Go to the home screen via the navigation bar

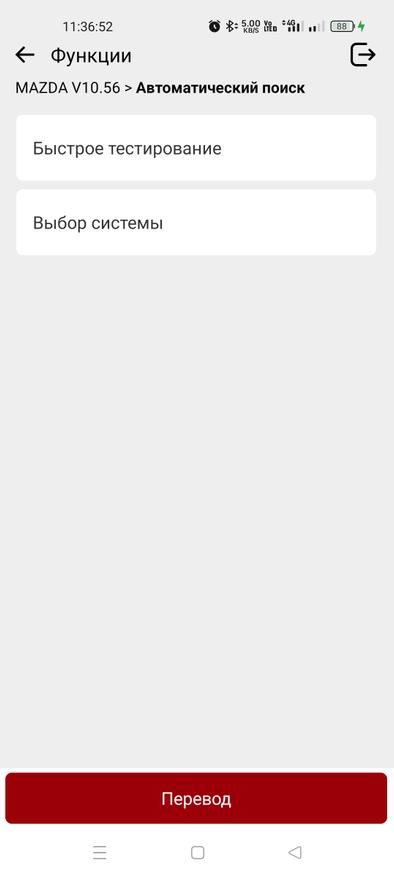click(197, 852)
